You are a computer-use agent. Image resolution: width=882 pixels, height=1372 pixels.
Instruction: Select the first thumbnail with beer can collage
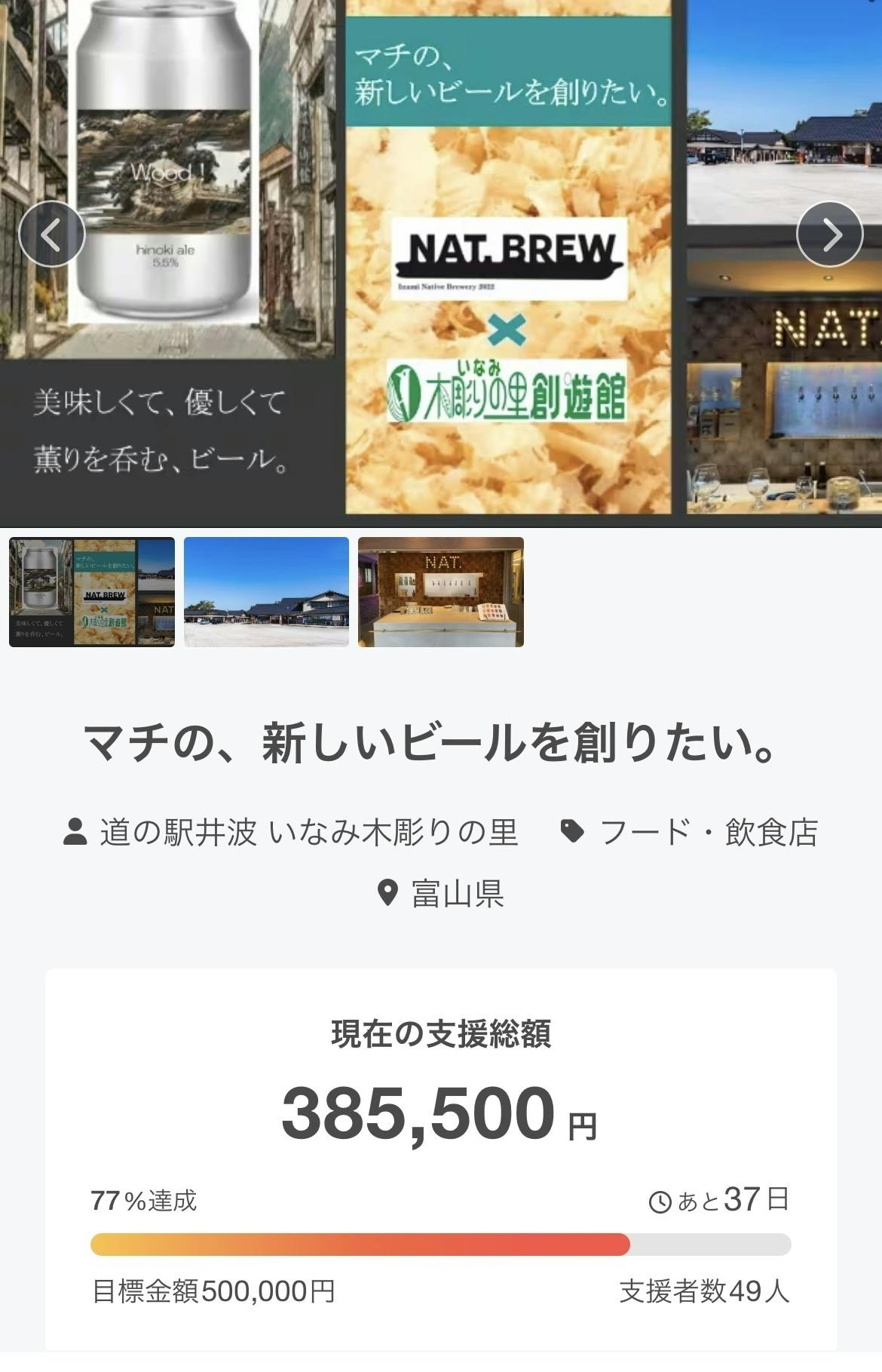(92, 592)
